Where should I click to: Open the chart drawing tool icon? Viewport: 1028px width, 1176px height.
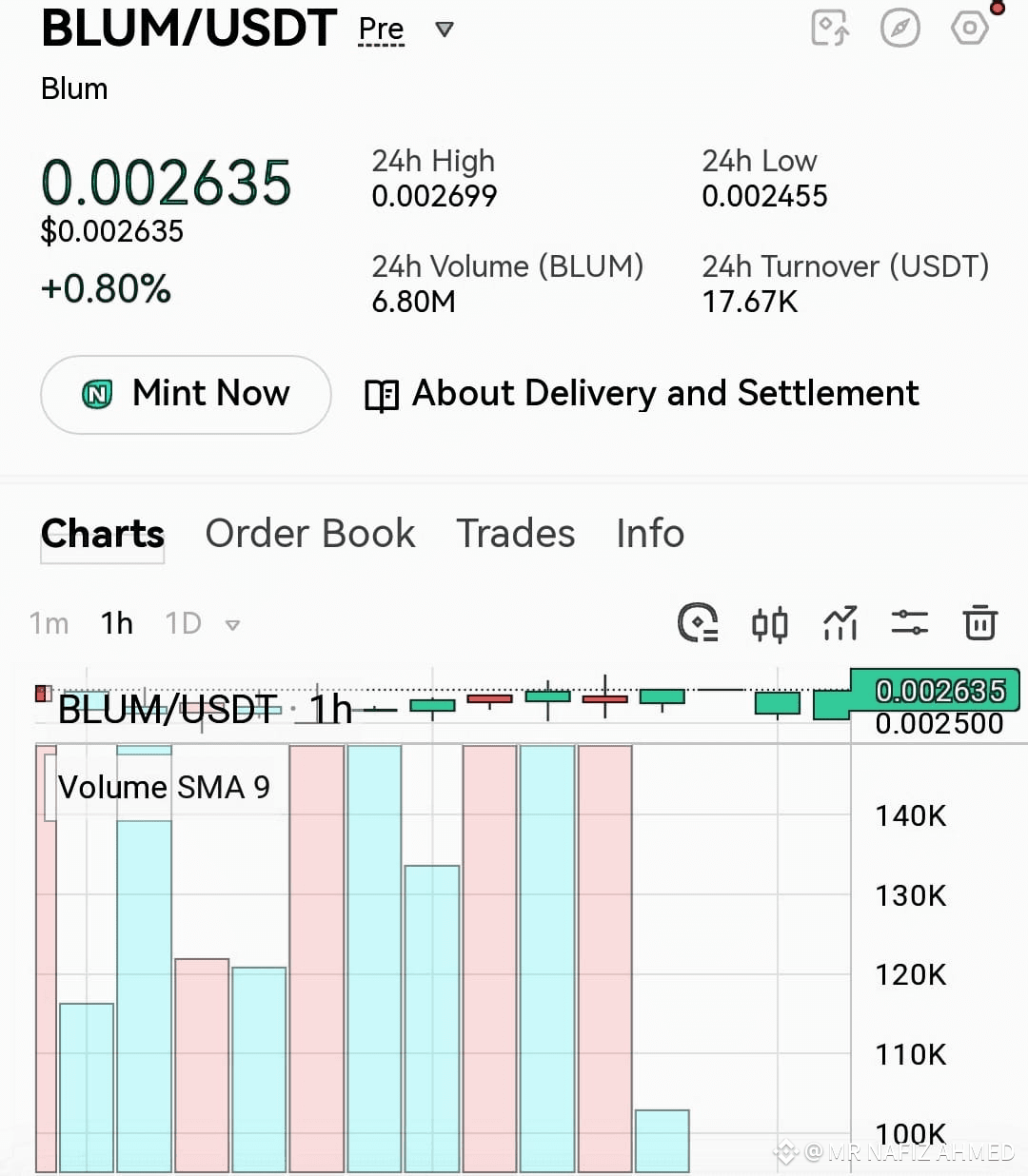coord(698,623)
